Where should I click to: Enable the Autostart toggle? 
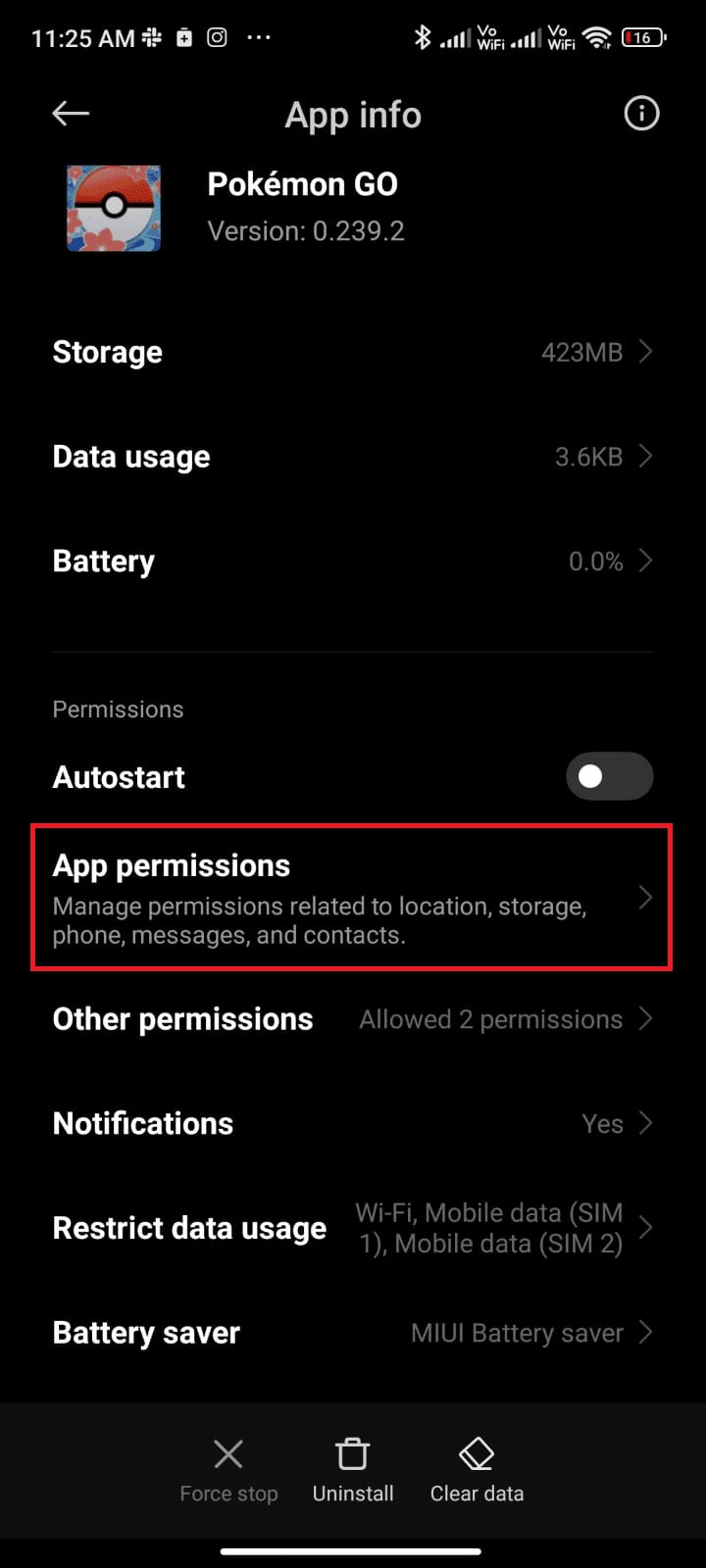point(609,776)
